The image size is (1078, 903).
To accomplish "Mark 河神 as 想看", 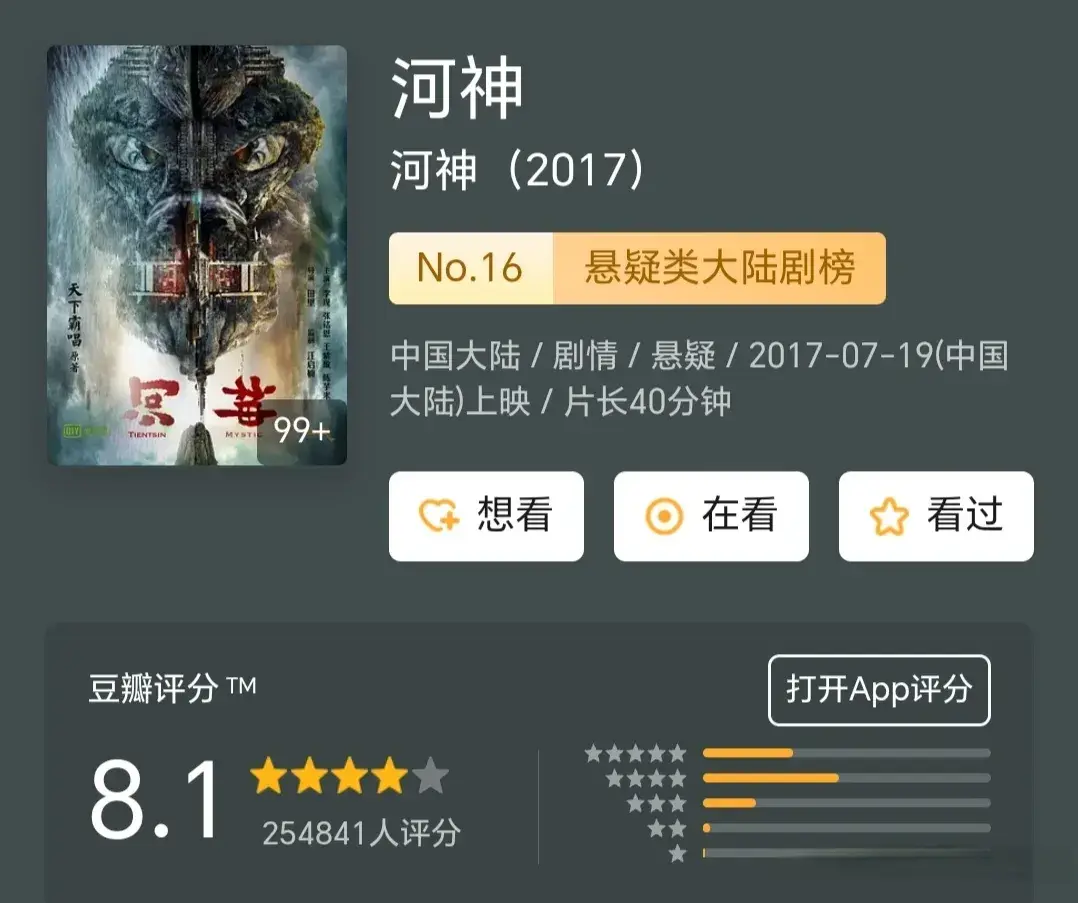I will pos(486,516).
